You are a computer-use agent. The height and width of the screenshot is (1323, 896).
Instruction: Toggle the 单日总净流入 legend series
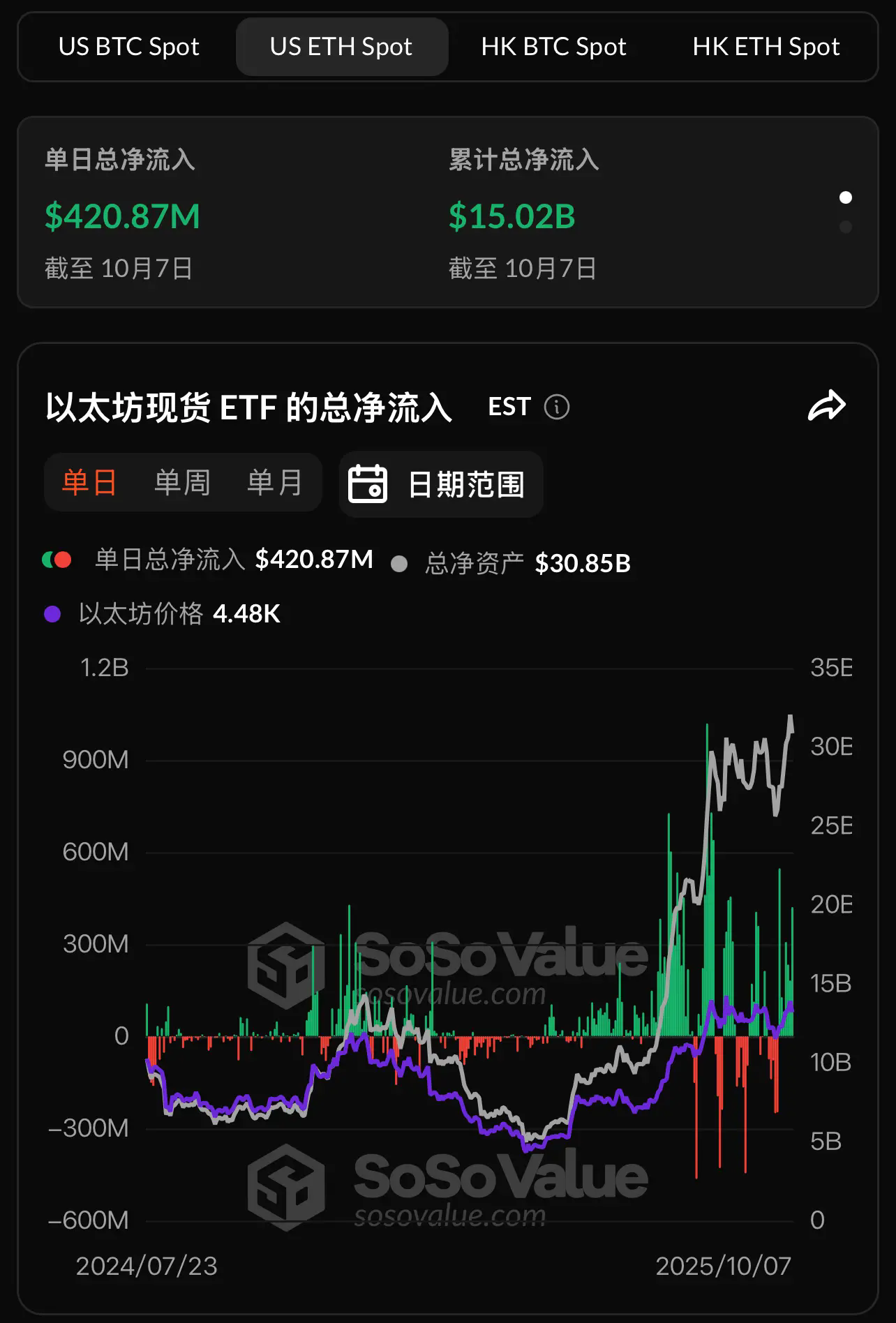click(x=170, y=560)
